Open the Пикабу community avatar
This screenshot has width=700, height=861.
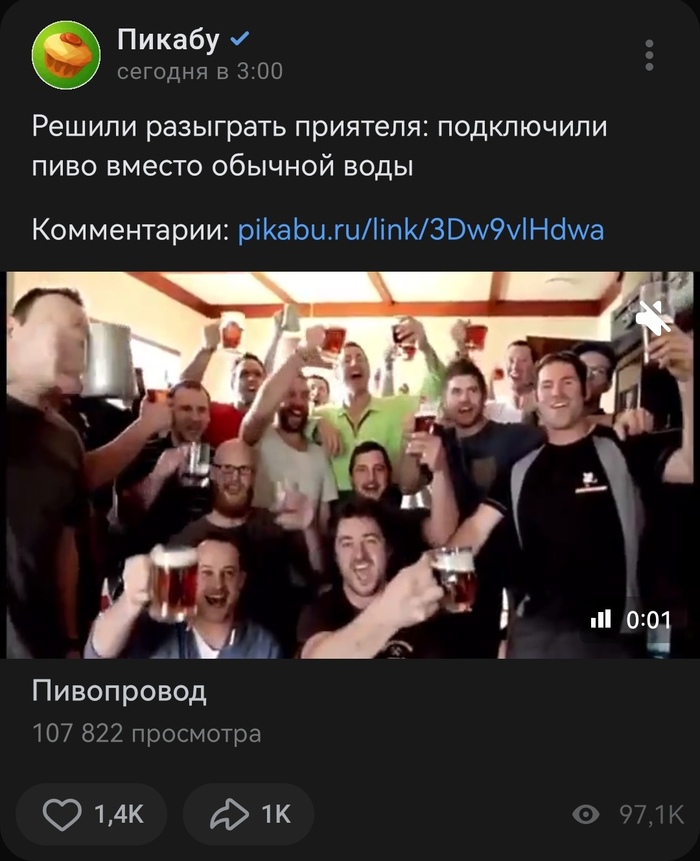click(x=66, y=56)
